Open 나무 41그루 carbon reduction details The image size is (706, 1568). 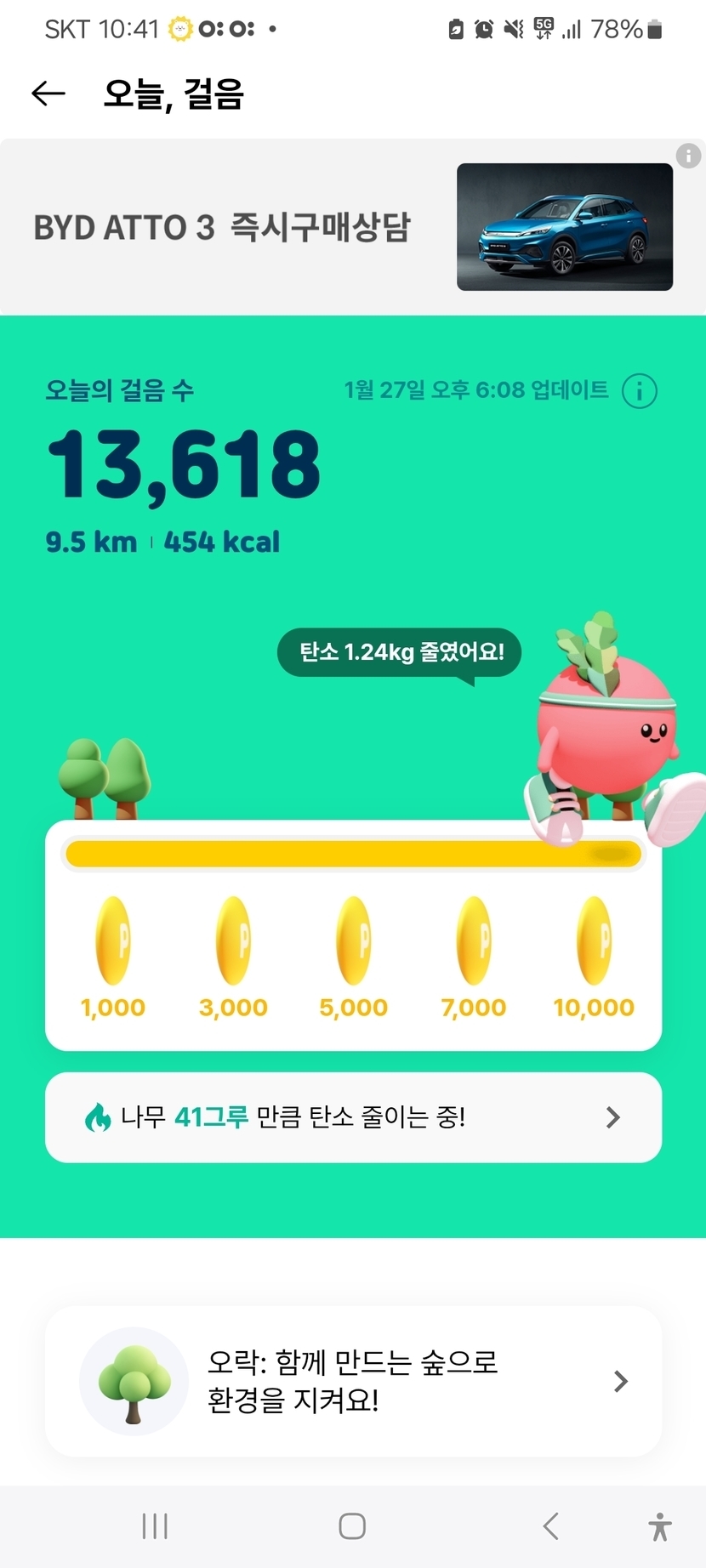click(353, 1116)
